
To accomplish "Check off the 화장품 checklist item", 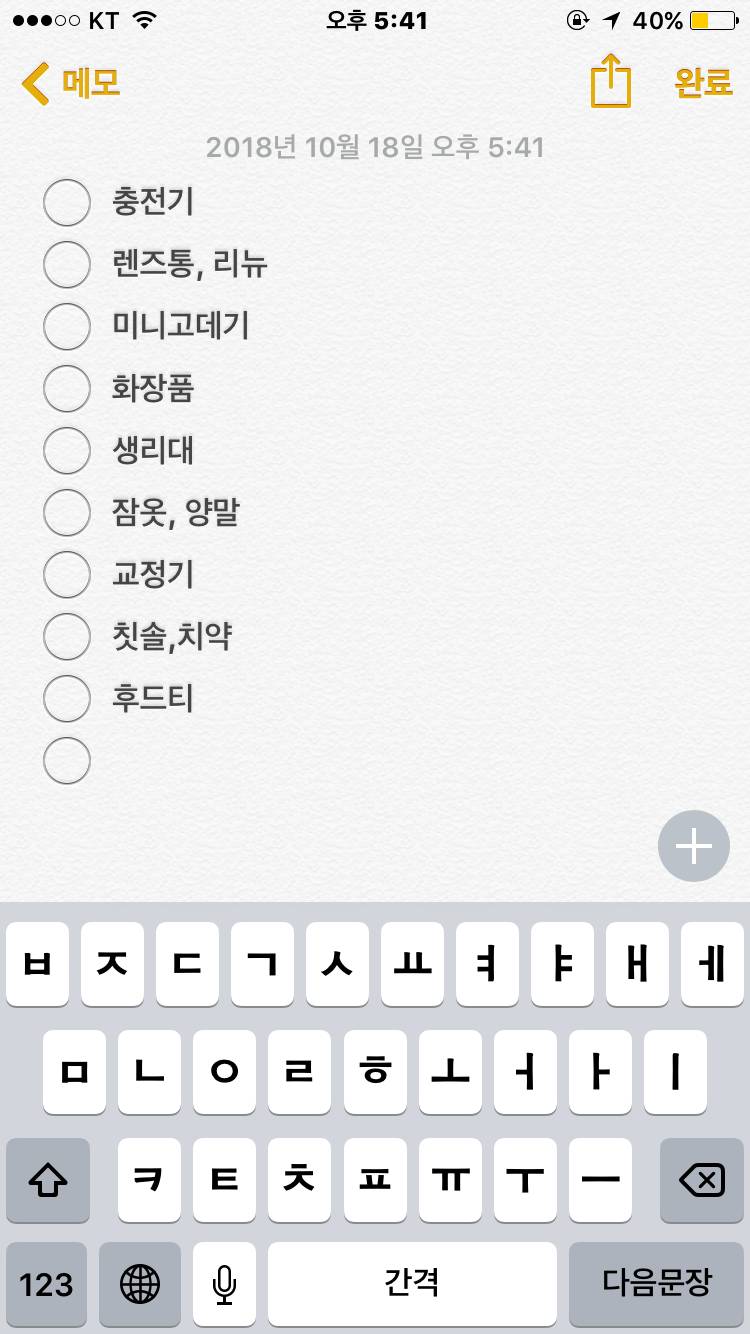I will 66,388.
